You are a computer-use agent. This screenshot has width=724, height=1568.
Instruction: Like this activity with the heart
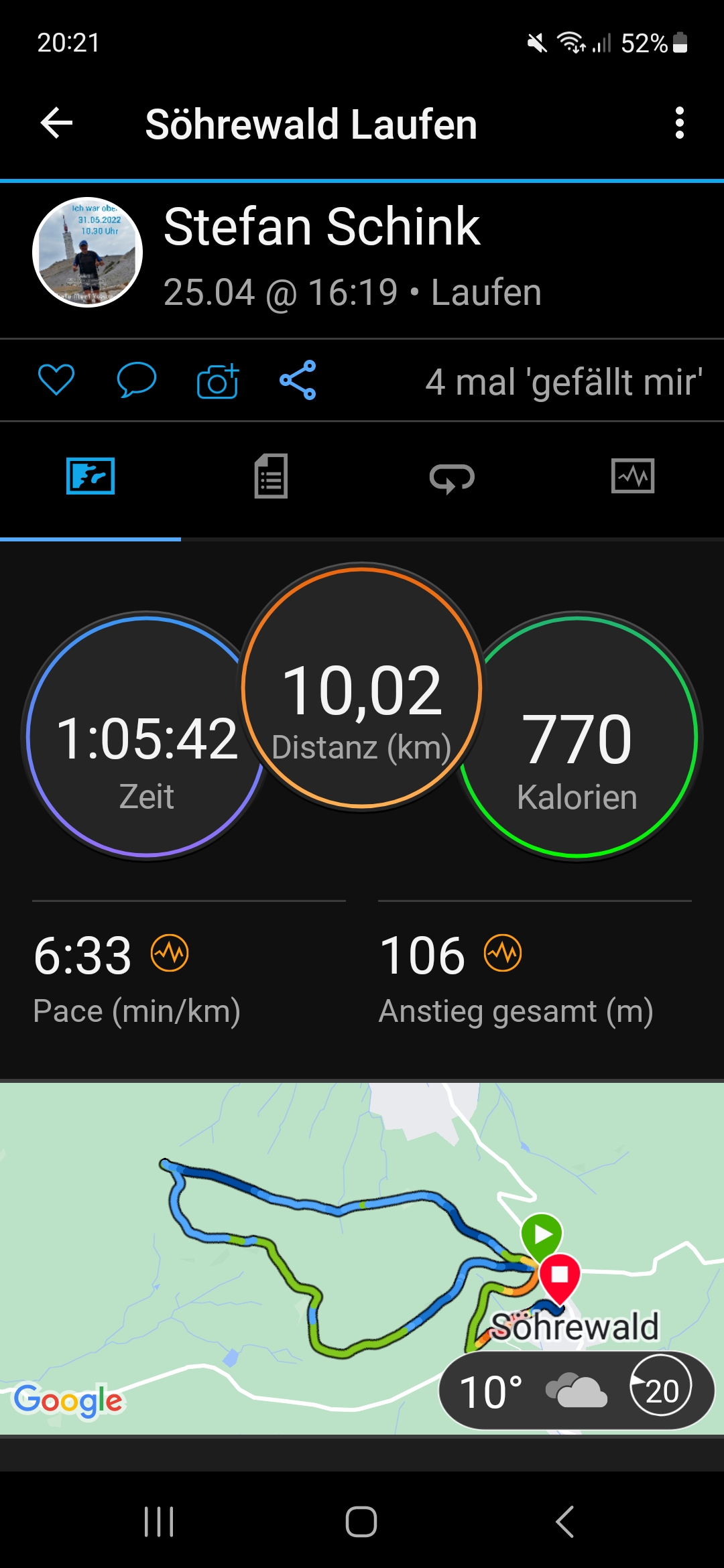[56, 380]
